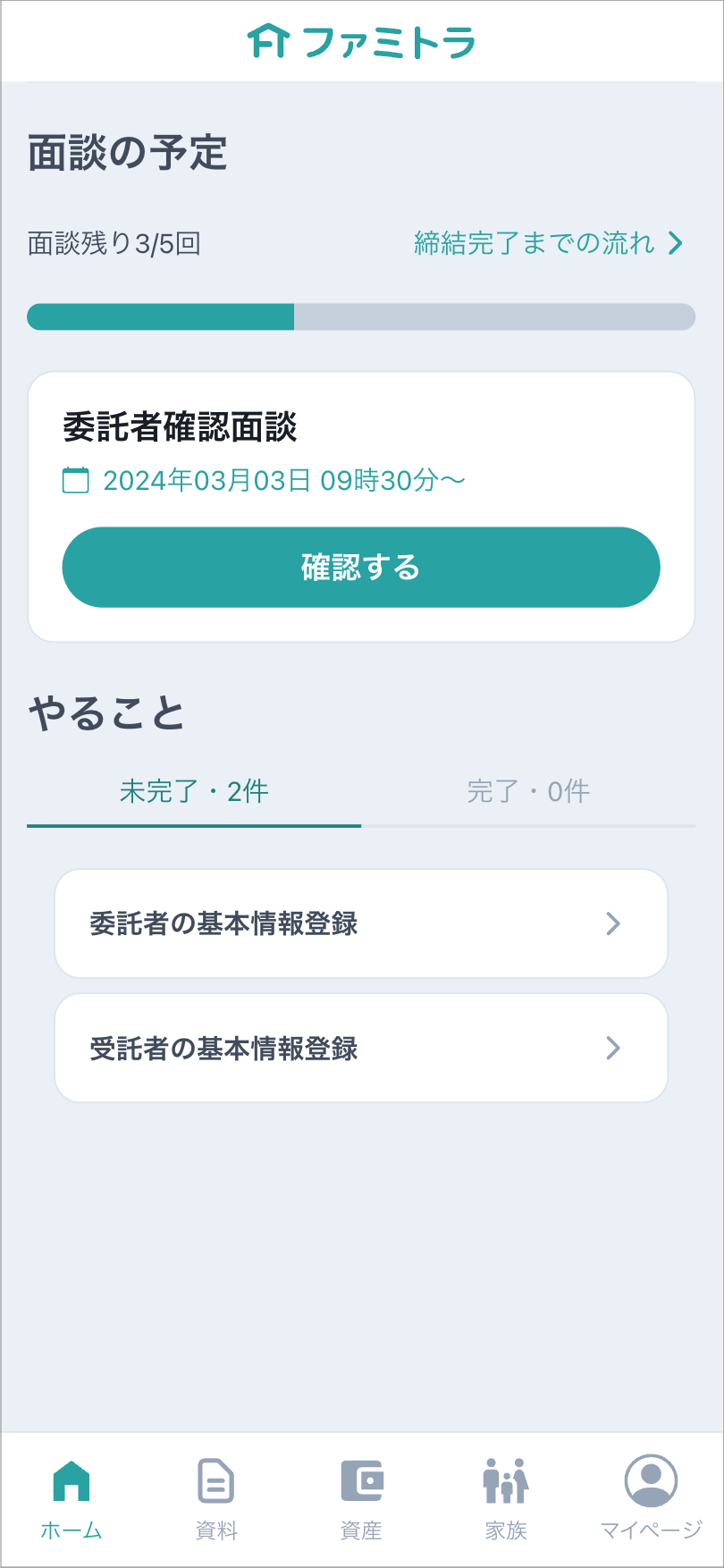724x1568 pixels.
Task: Open the 締結完了までの流れ link
Action: pos(548,243)
